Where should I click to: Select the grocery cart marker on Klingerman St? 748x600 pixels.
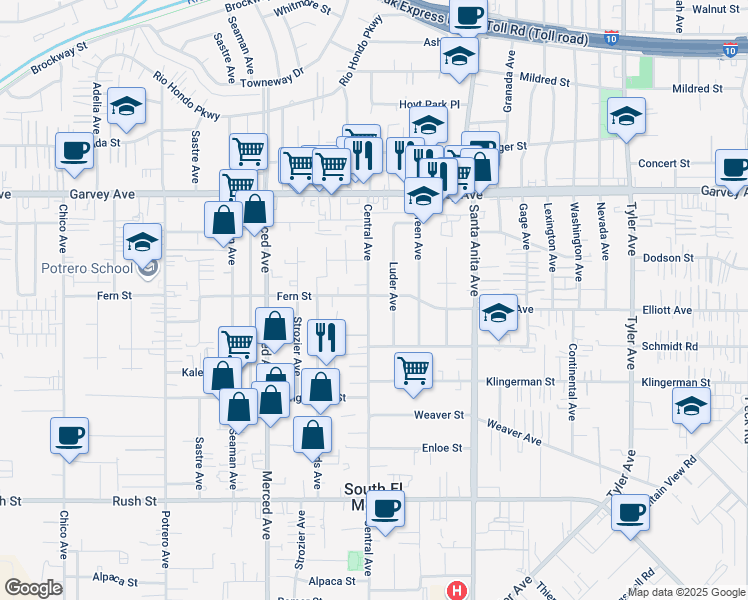click(413, 370)
